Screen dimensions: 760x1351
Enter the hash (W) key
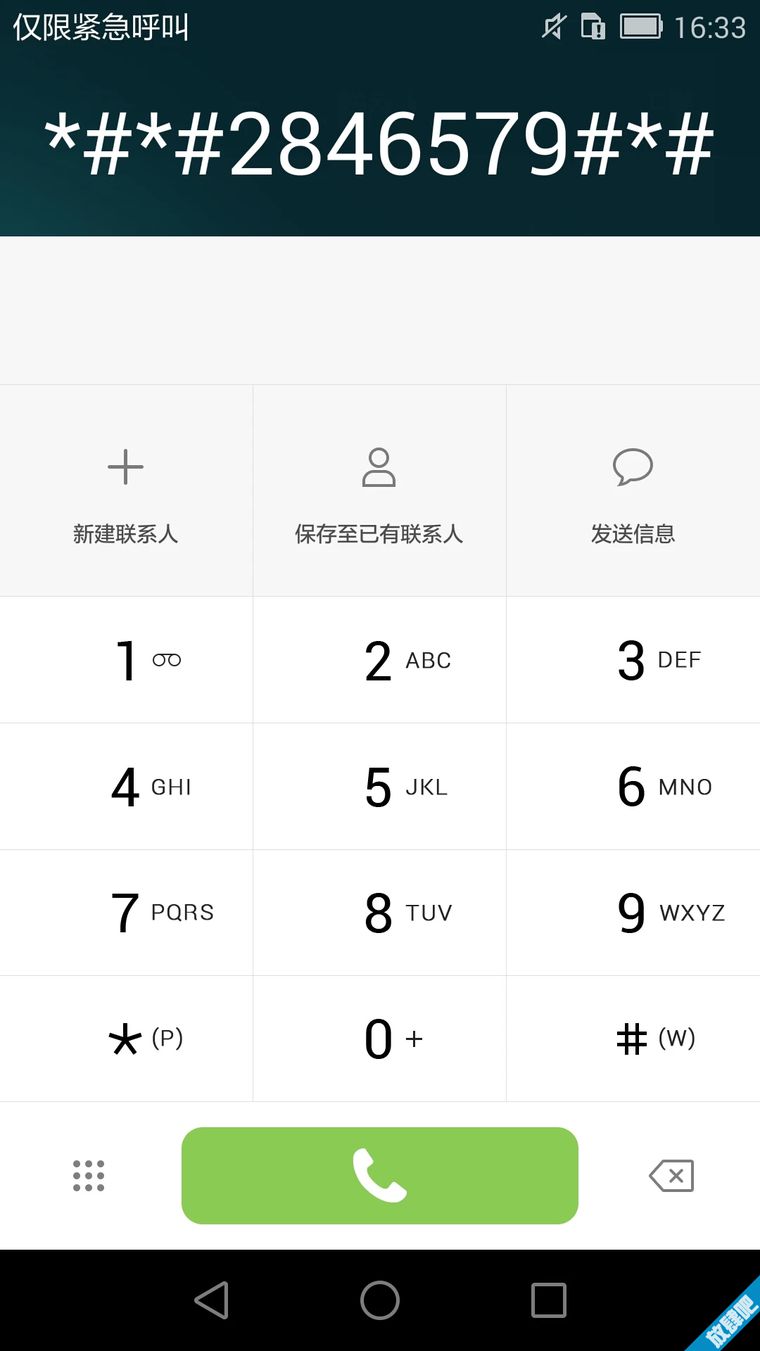(633, 1039)
